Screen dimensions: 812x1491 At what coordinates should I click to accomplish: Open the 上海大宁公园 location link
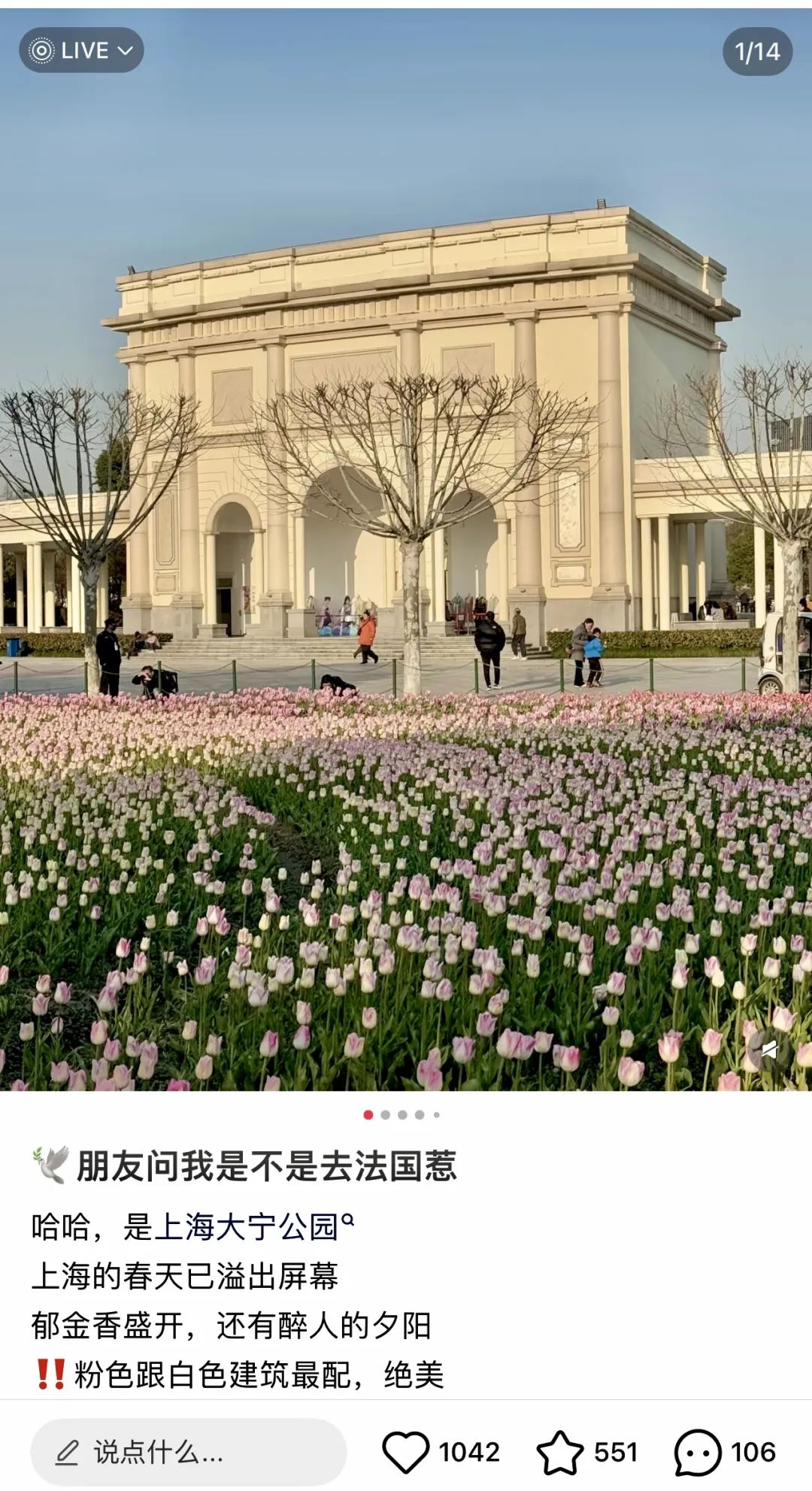[253, 1226]
